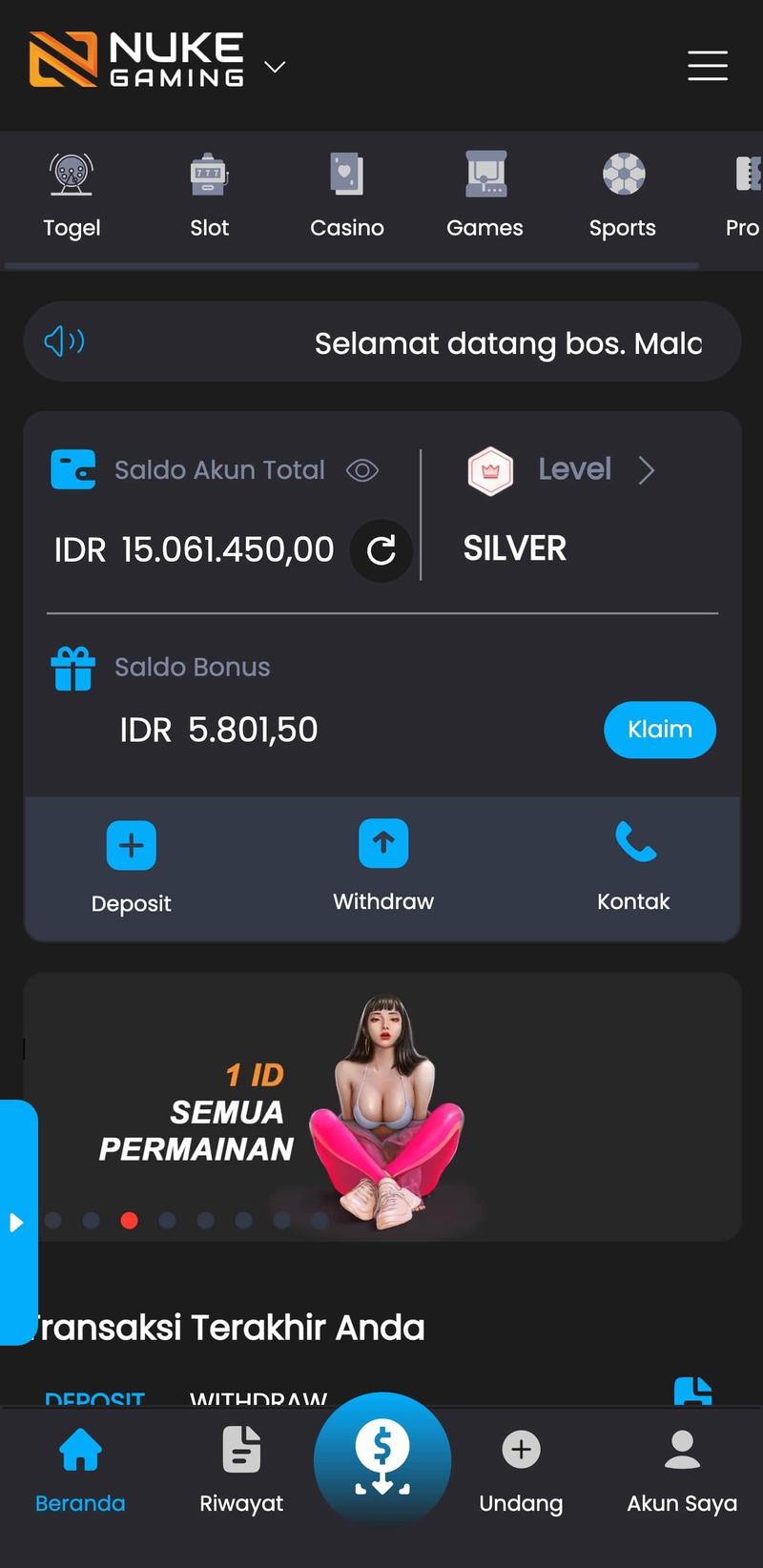Switch to the WITHDRAW transactions tab
The height and width of the screenshot is (1568, 763).
(x=258, y=1398)
